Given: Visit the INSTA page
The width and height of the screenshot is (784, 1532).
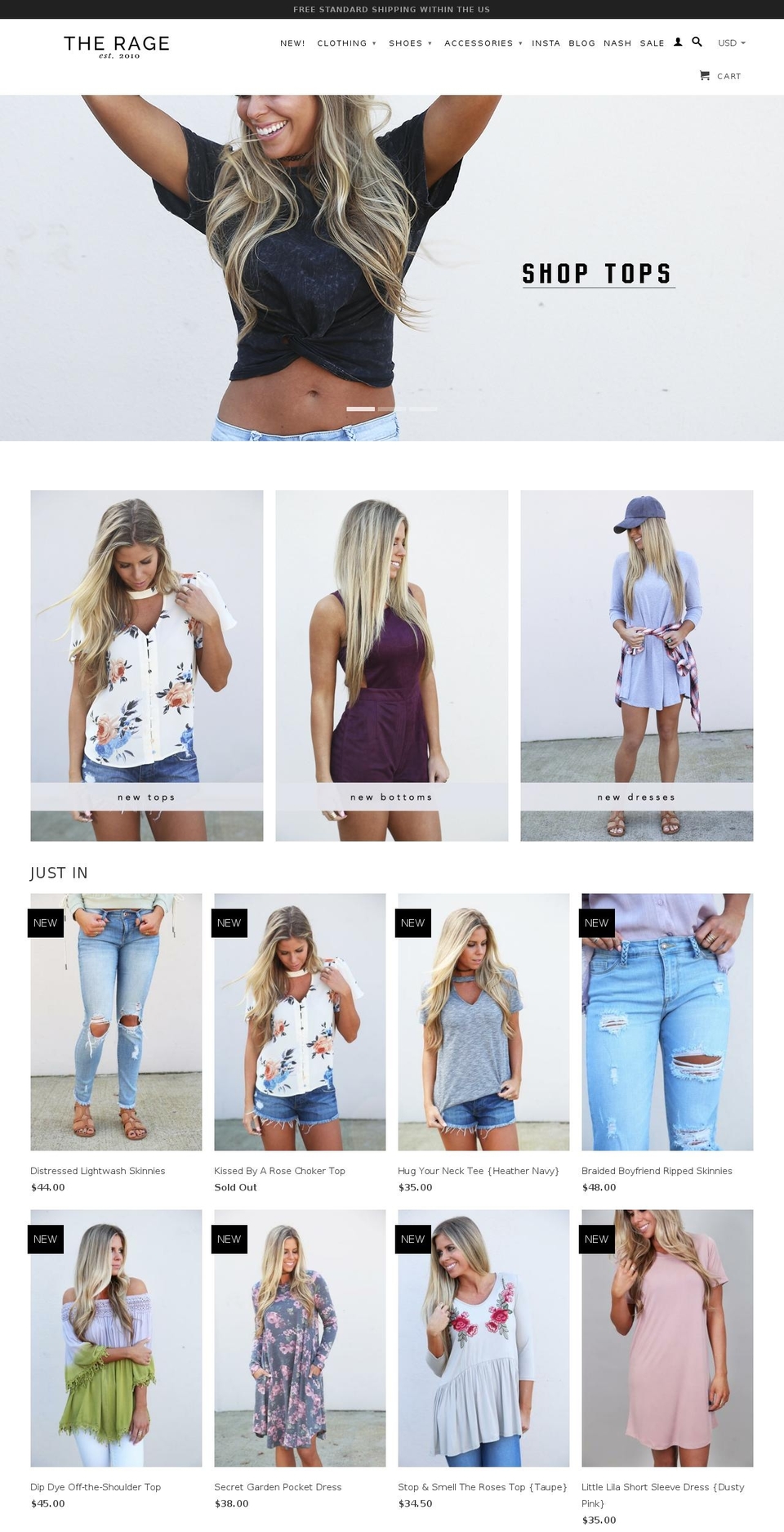Looking at the screenshot, I should [546, 43].
